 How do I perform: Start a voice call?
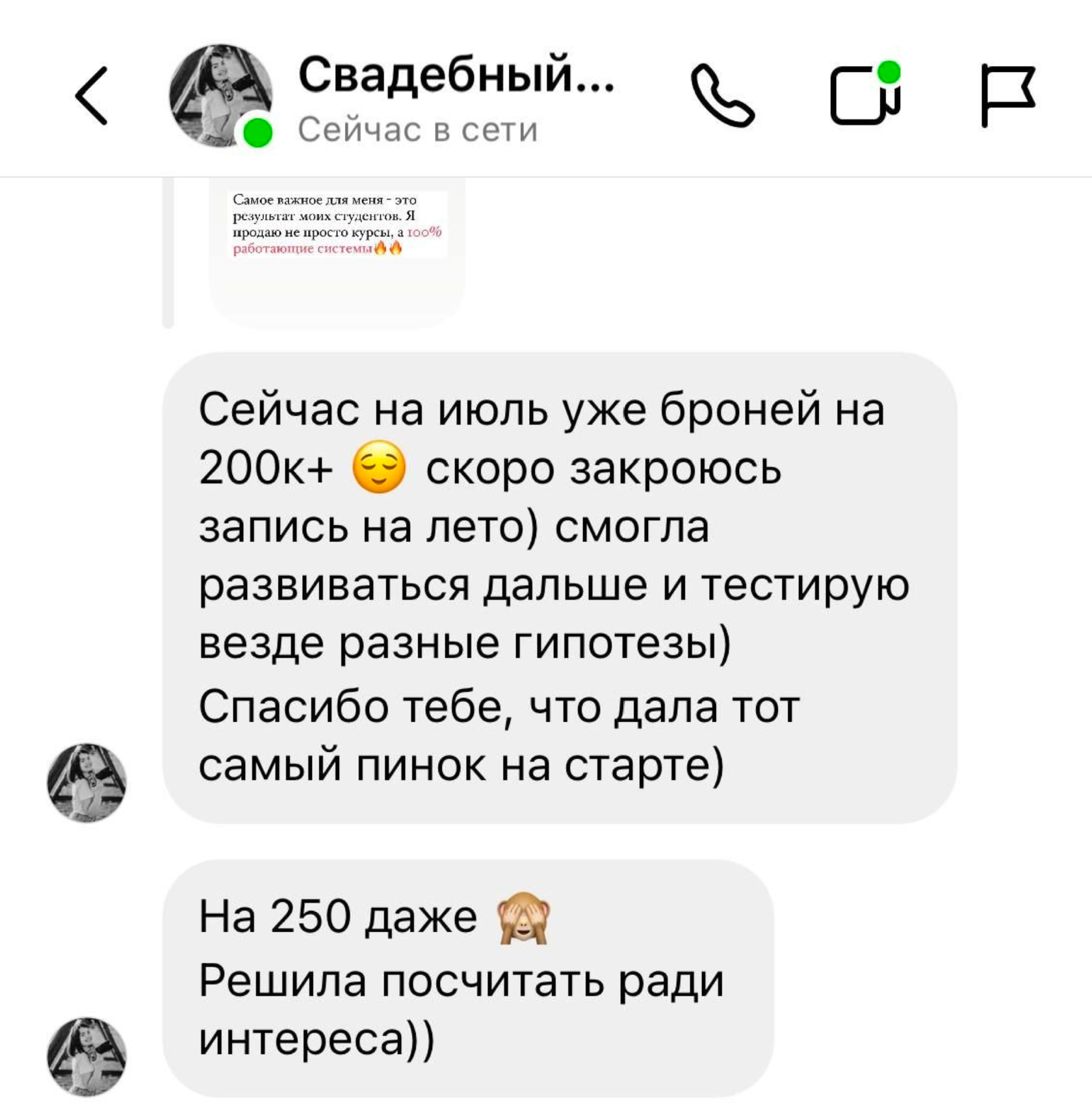721,97
